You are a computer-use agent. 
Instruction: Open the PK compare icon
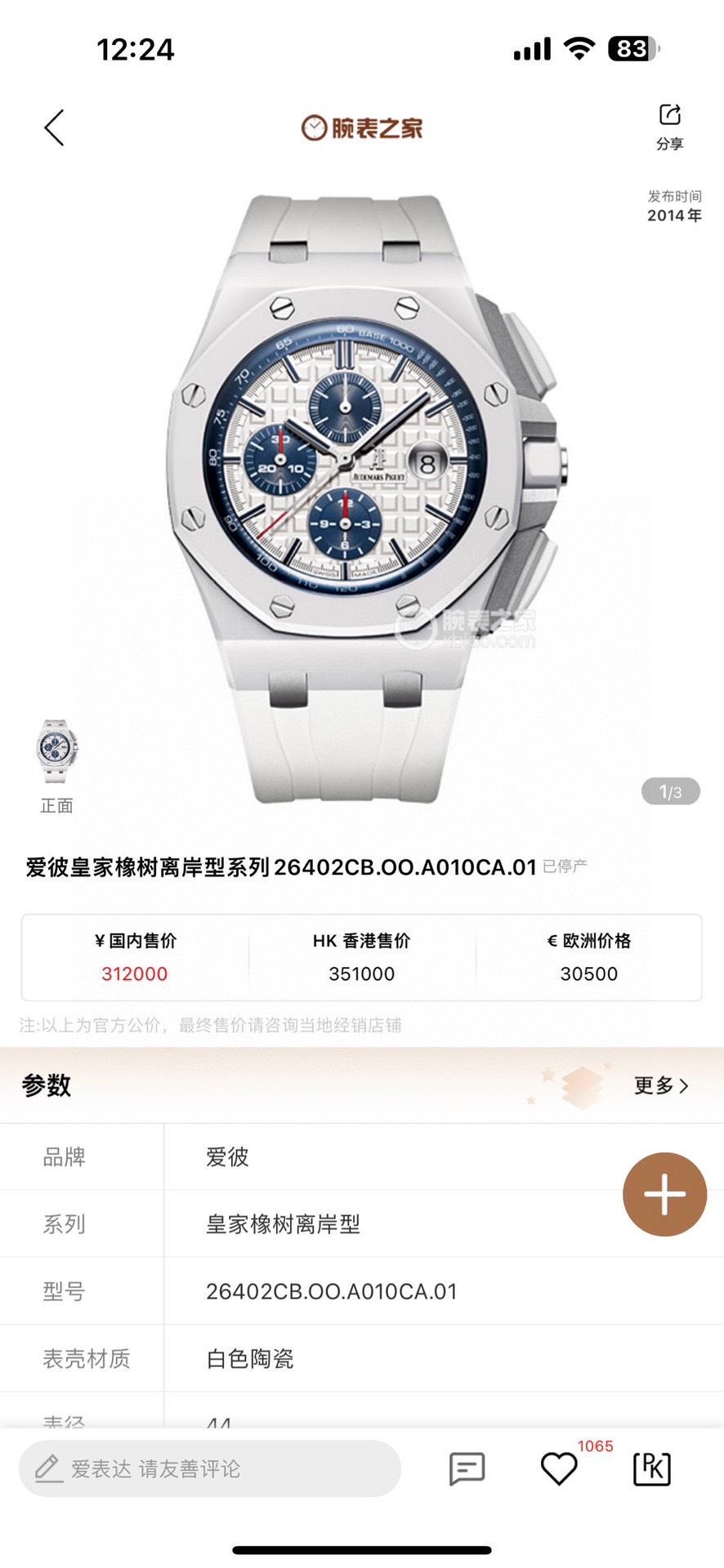click(652, 1468)
